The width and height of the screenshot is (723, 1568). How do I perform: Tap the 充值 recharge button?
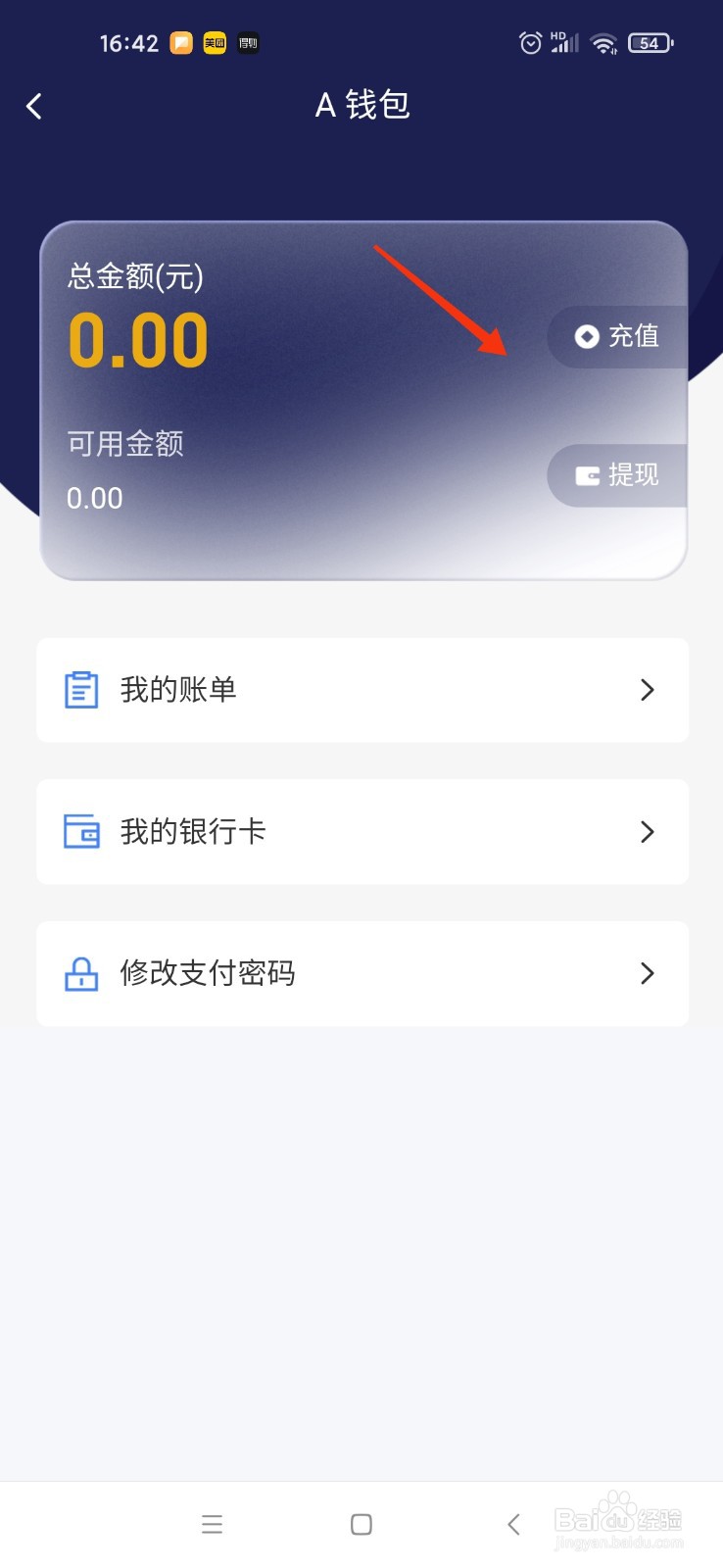[617, 336]
